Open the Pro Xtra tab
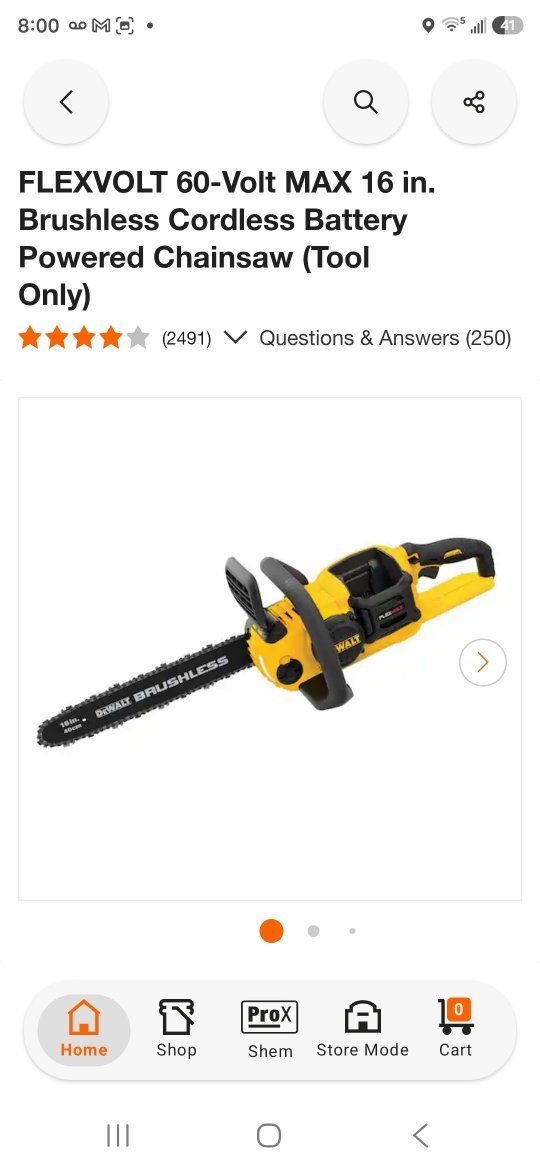This screenshot has height=1170, width=540. point(270,1030)
